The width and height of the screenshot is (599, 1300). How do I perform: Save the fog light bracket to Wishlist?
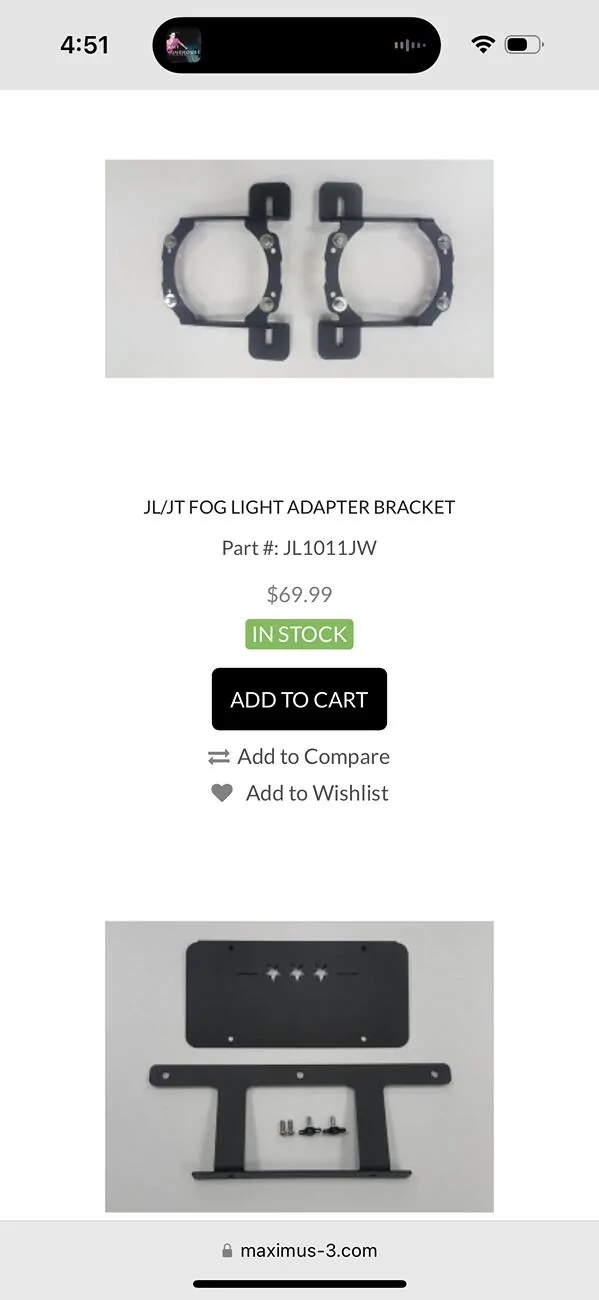[299, 793]
